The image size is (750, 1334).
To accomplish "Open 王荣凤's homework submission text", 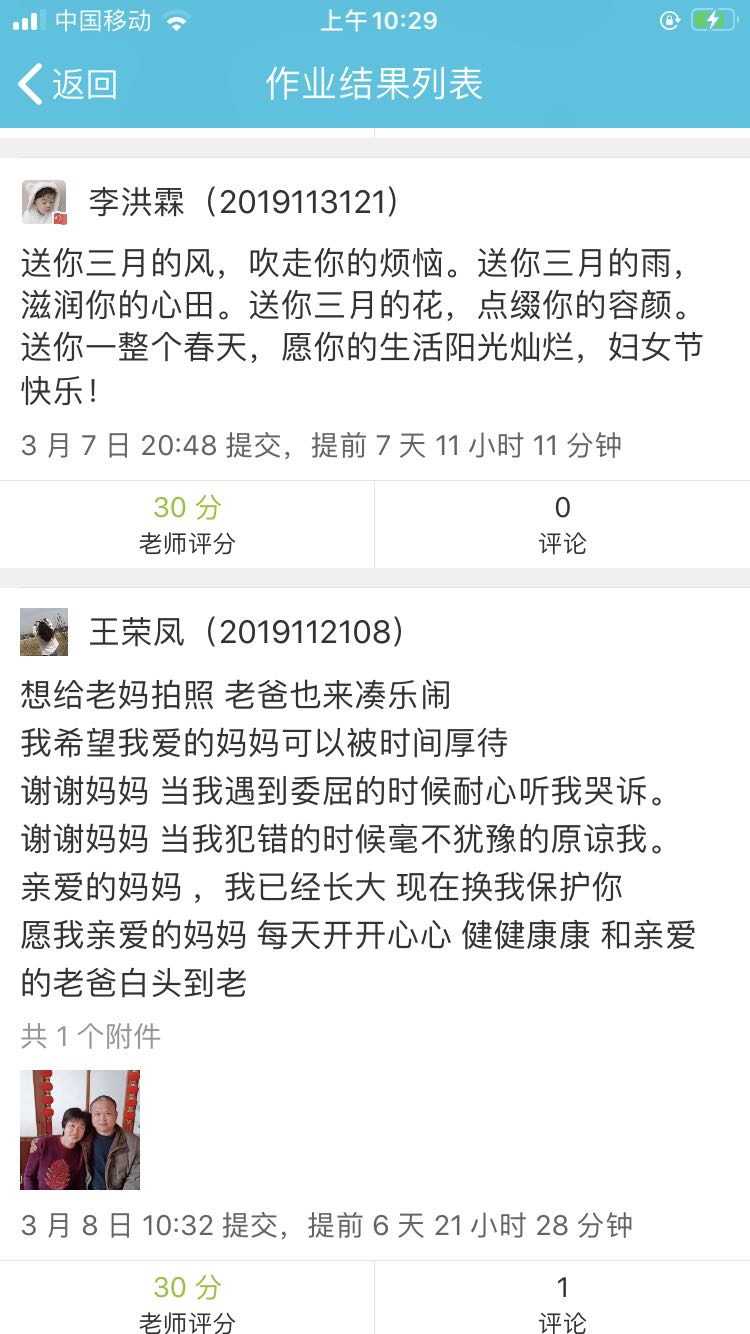I will pyautogui.click(x=360, y=838).
